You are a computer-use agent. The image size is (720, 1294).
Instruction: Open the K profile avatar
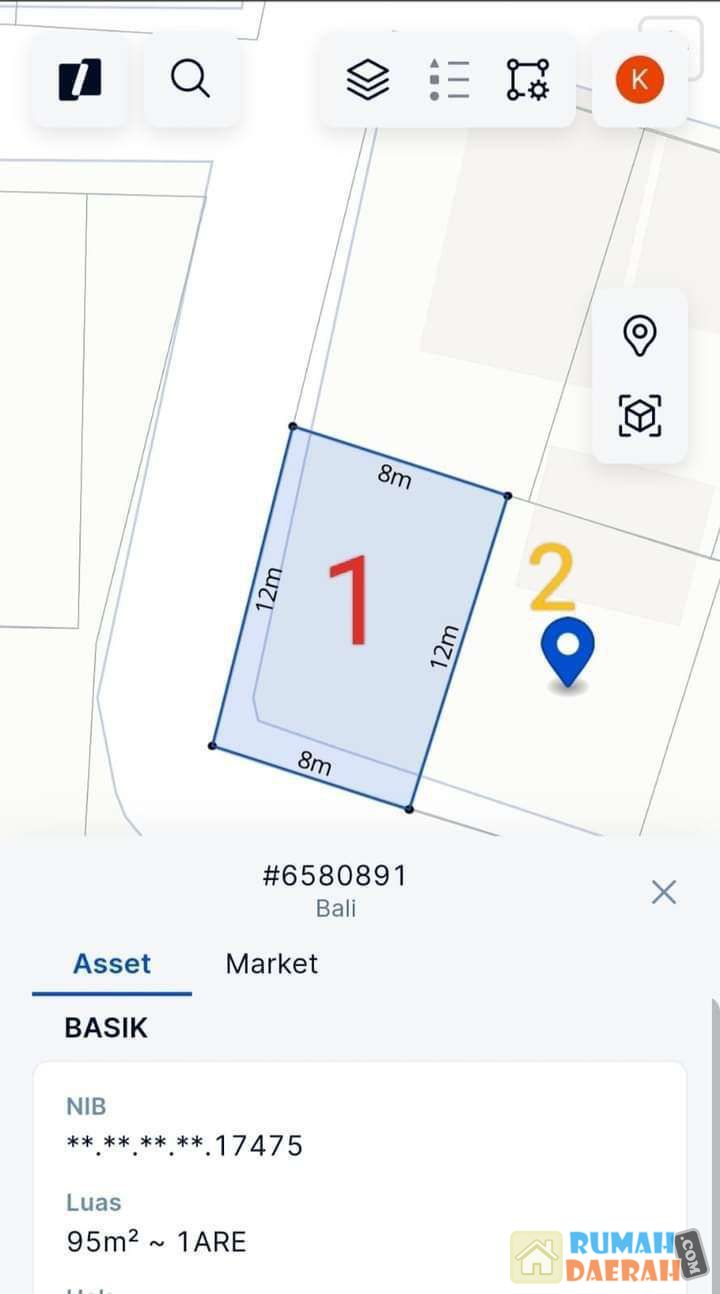pos(640,80)
